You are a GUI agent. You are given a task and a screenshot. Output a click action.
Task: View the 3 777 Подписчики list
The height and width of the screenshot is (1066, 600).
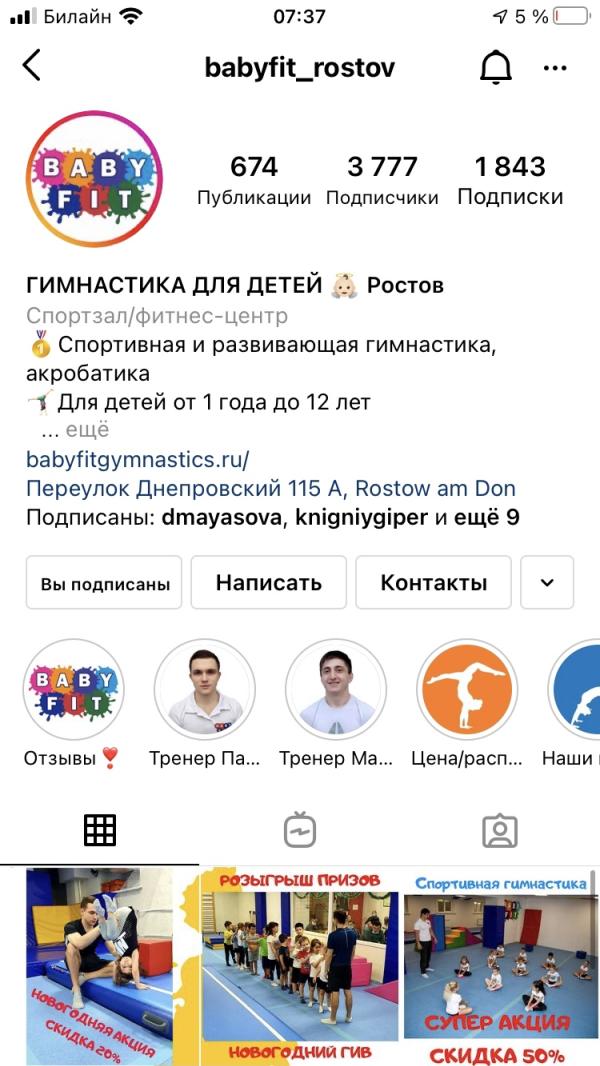(382, 179)
